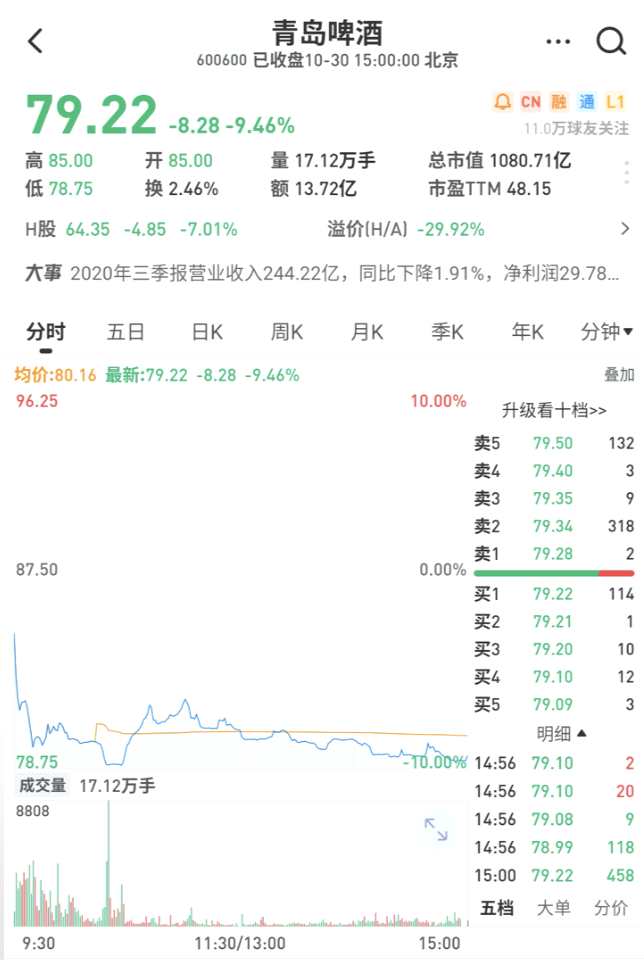Expand the chart to full screen
644x960 pixels.
(436, 828)
